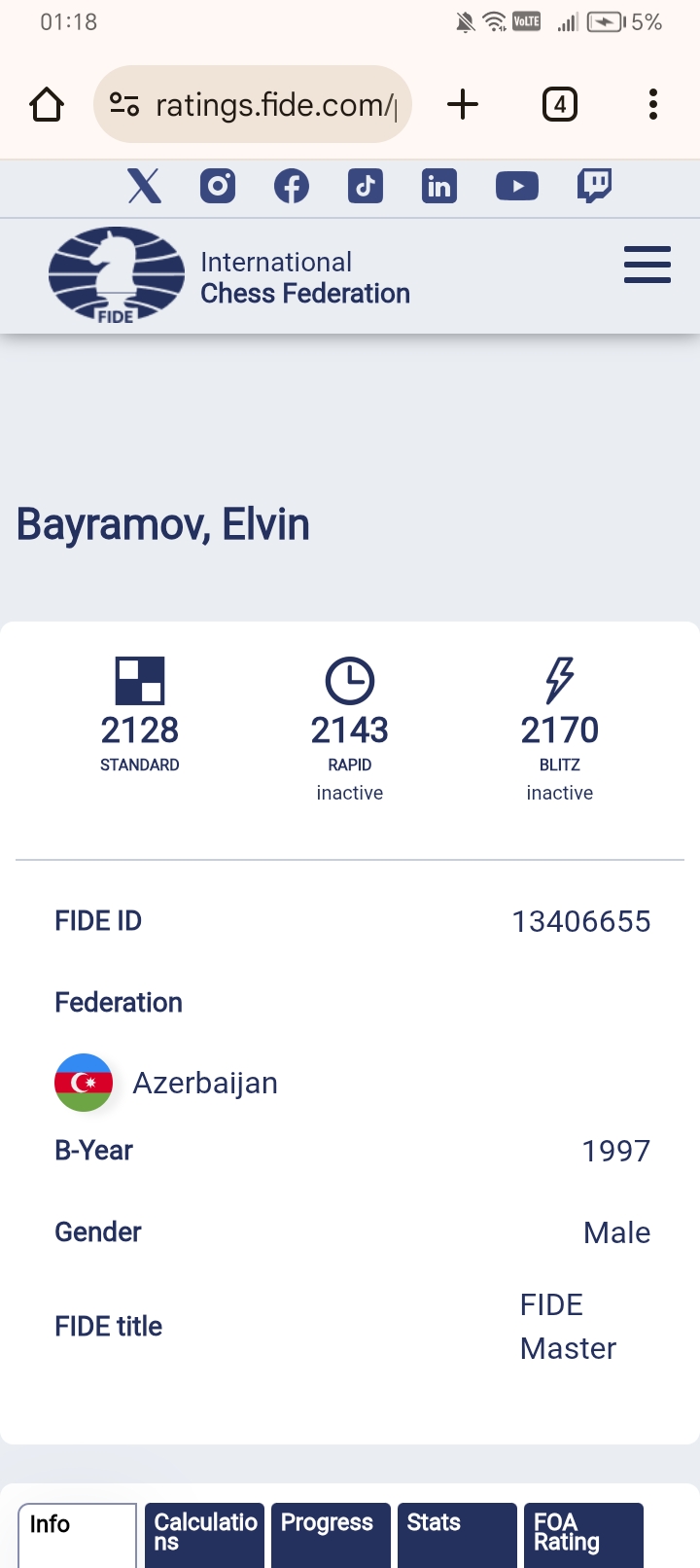
Task: Go to FIDE's LinkedIn page
Action: pos(439,185)
